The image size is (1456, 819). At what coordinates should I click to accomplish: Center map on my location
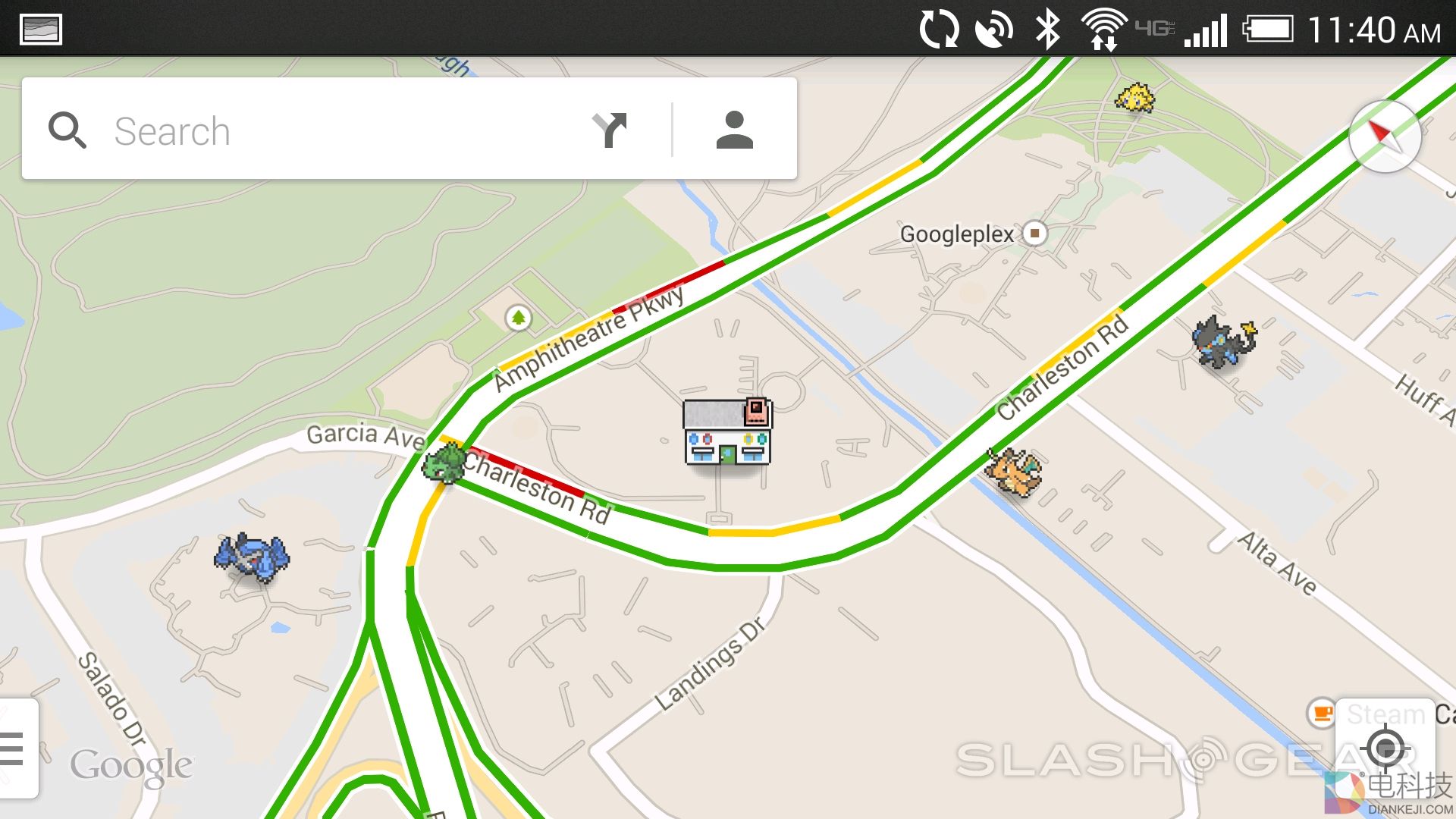1385,748
